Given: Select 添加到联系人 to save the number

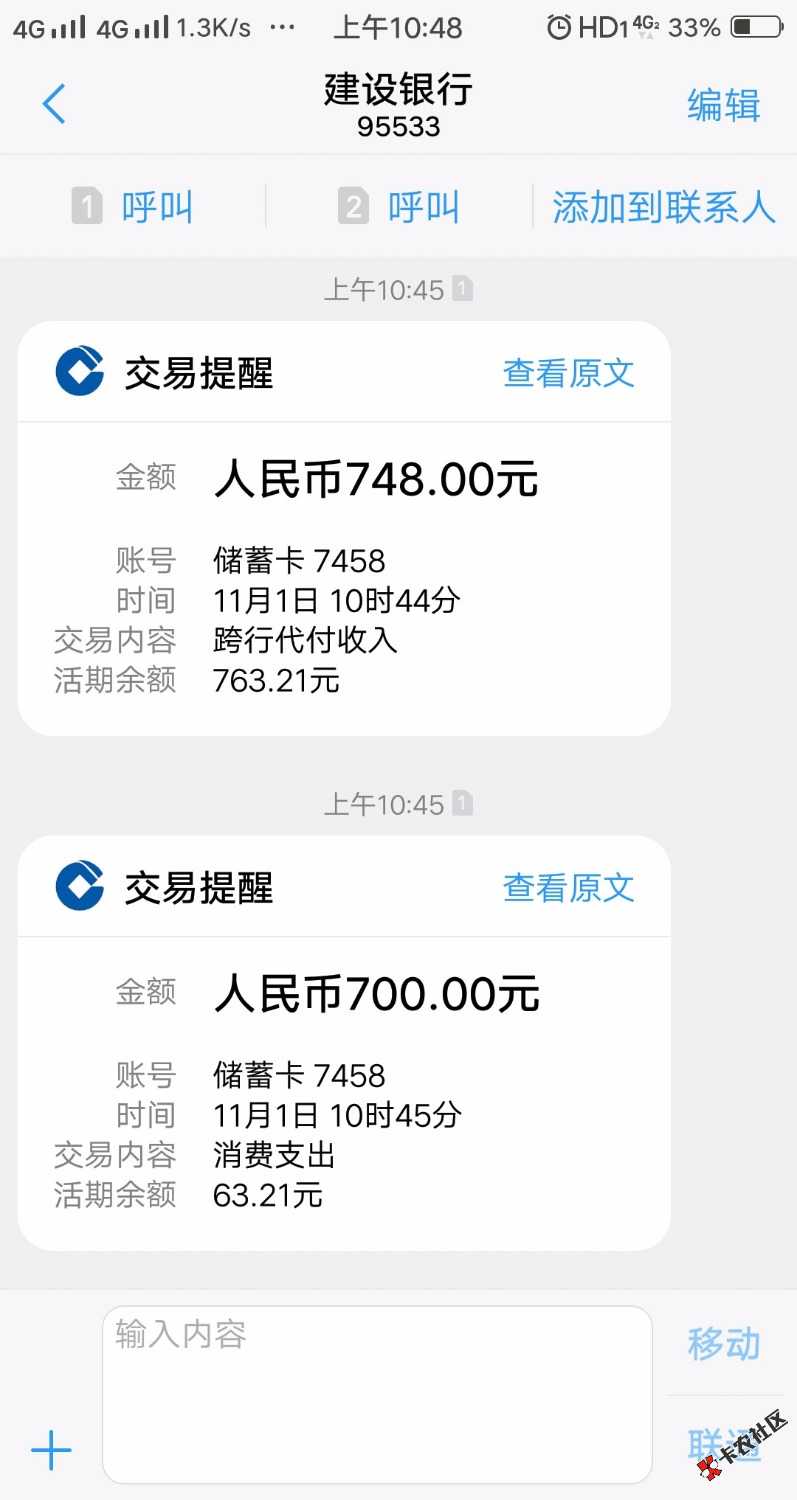Looking at the screenshot, I should point(664,207).
